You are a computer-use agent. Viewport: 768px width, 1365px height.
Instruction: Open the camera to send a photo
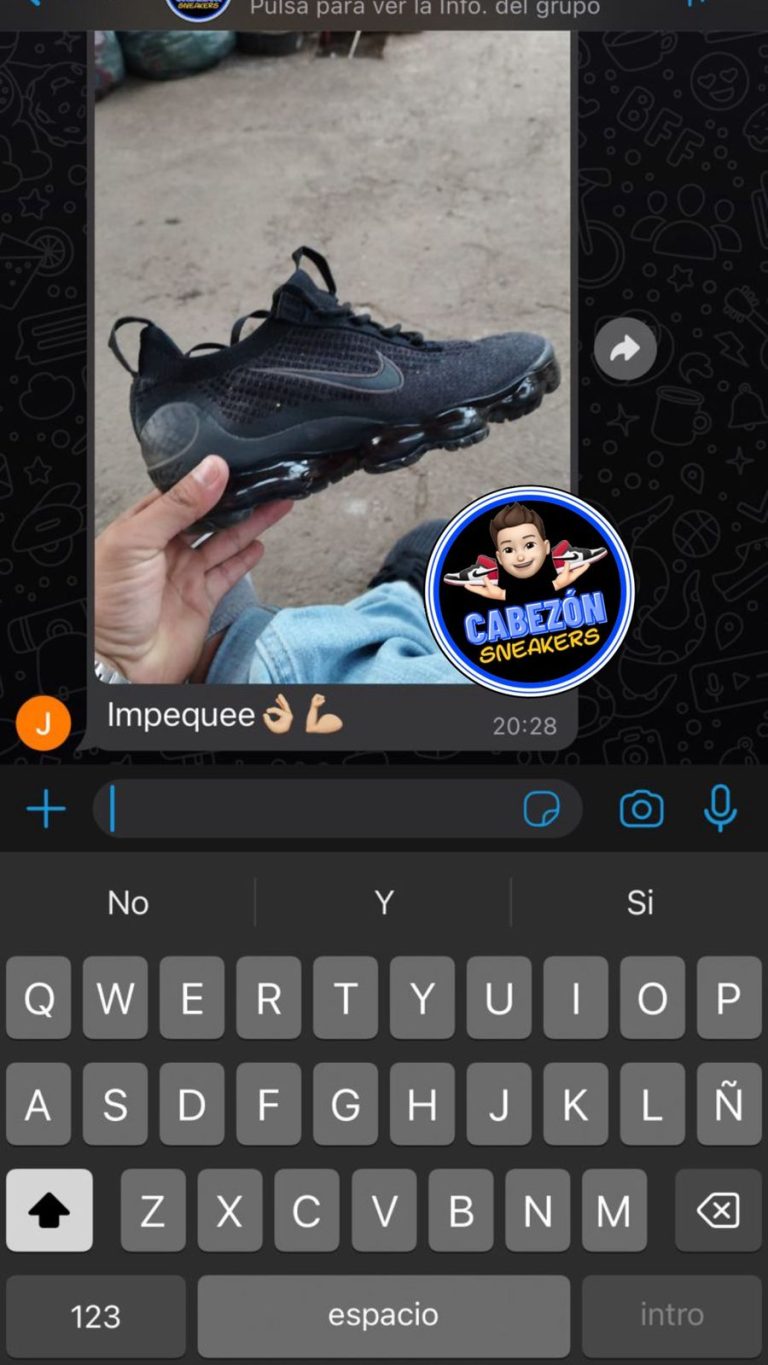[641, 809]
